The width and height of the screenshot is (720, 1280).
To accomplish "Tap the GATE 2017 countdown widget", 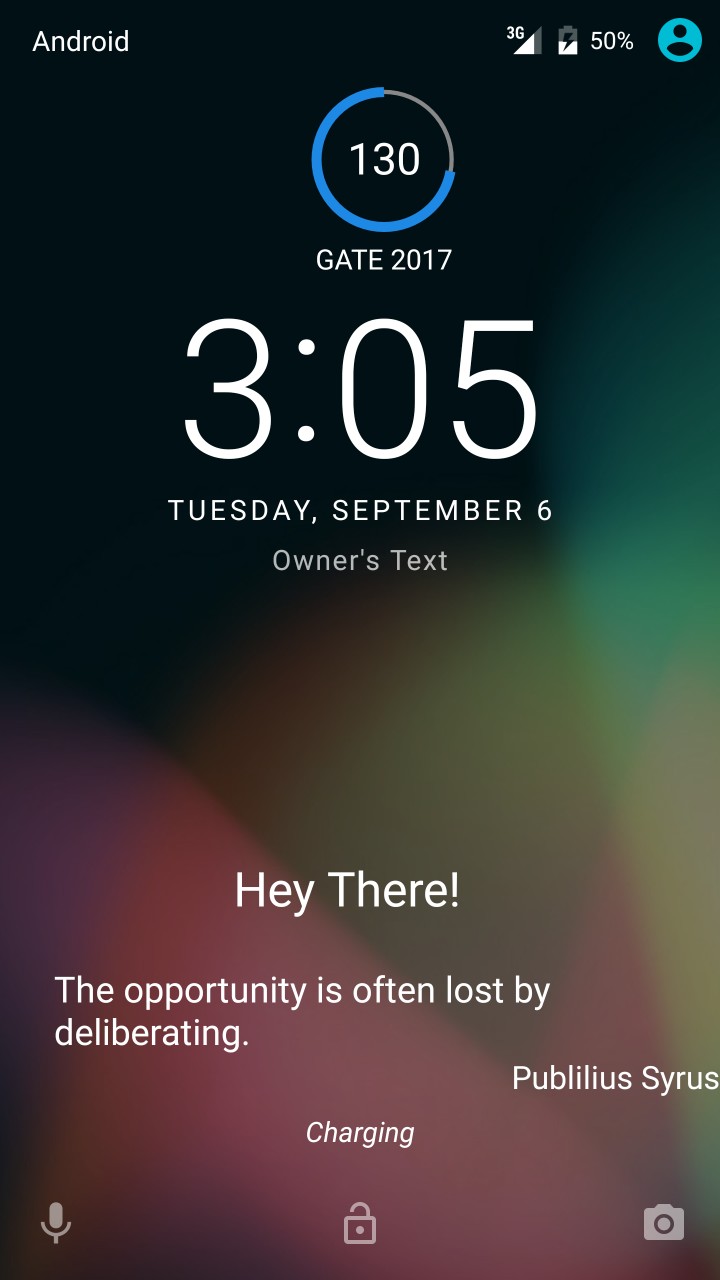I will pos(384,180).
